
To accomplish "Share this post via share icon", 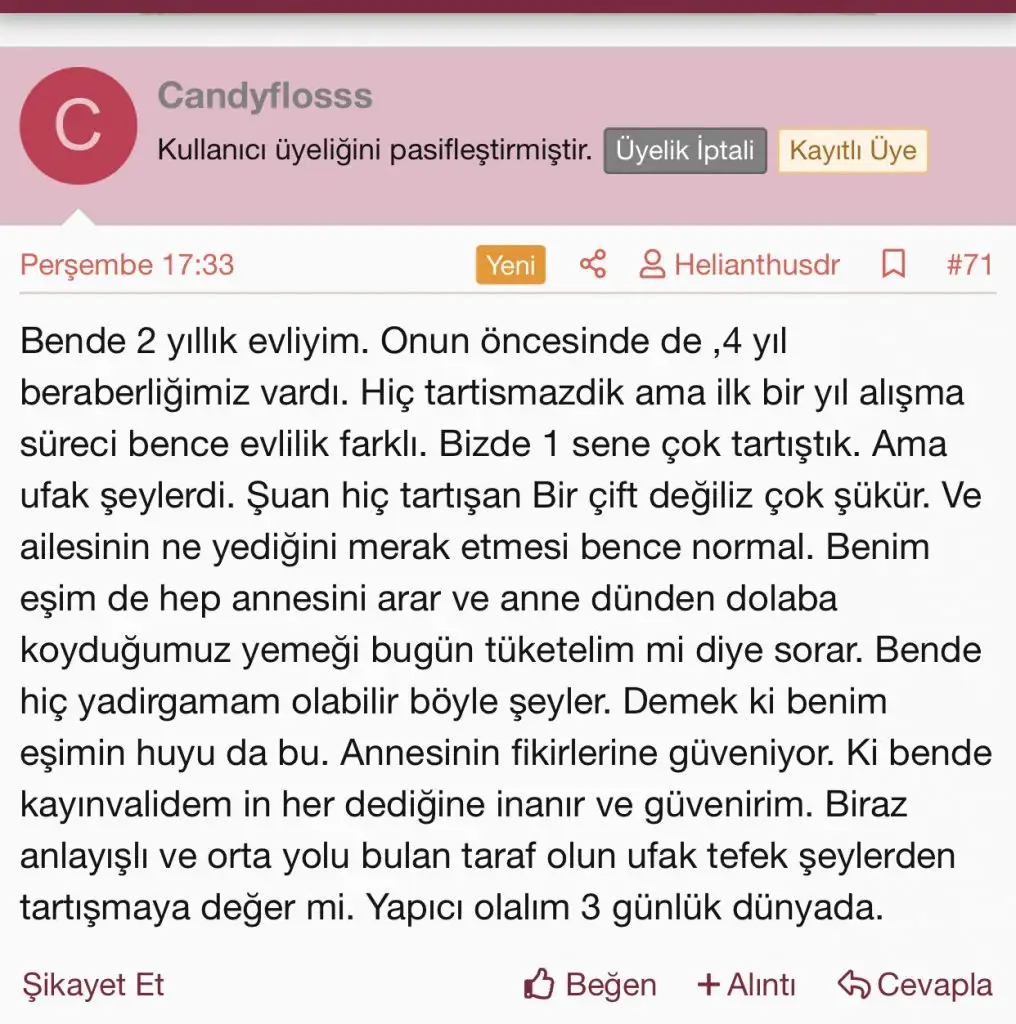I will point(593,265).
